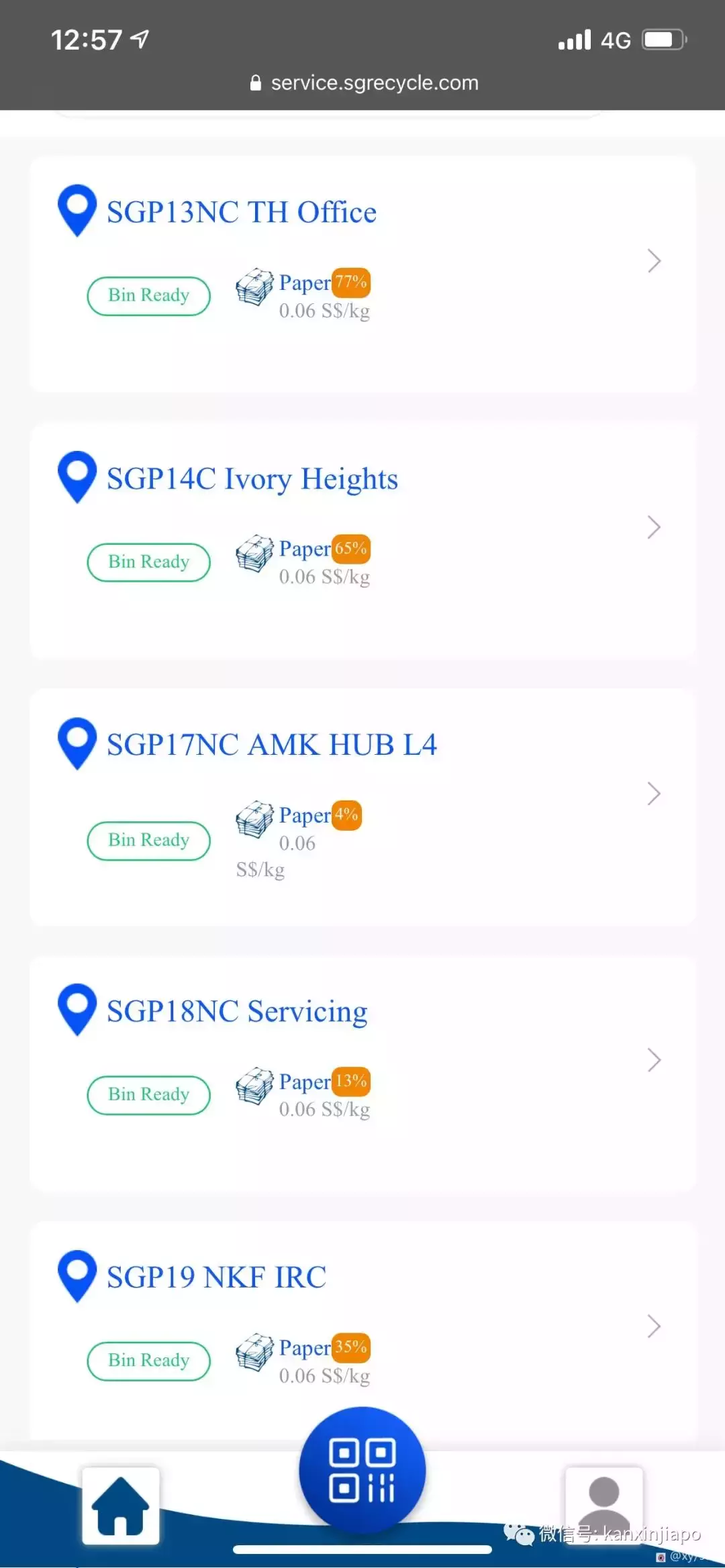This screenshot has height=1568, width=725.
Task: Tap the home indicator bar at screen bottom
Action: [x=362, y=1550]
